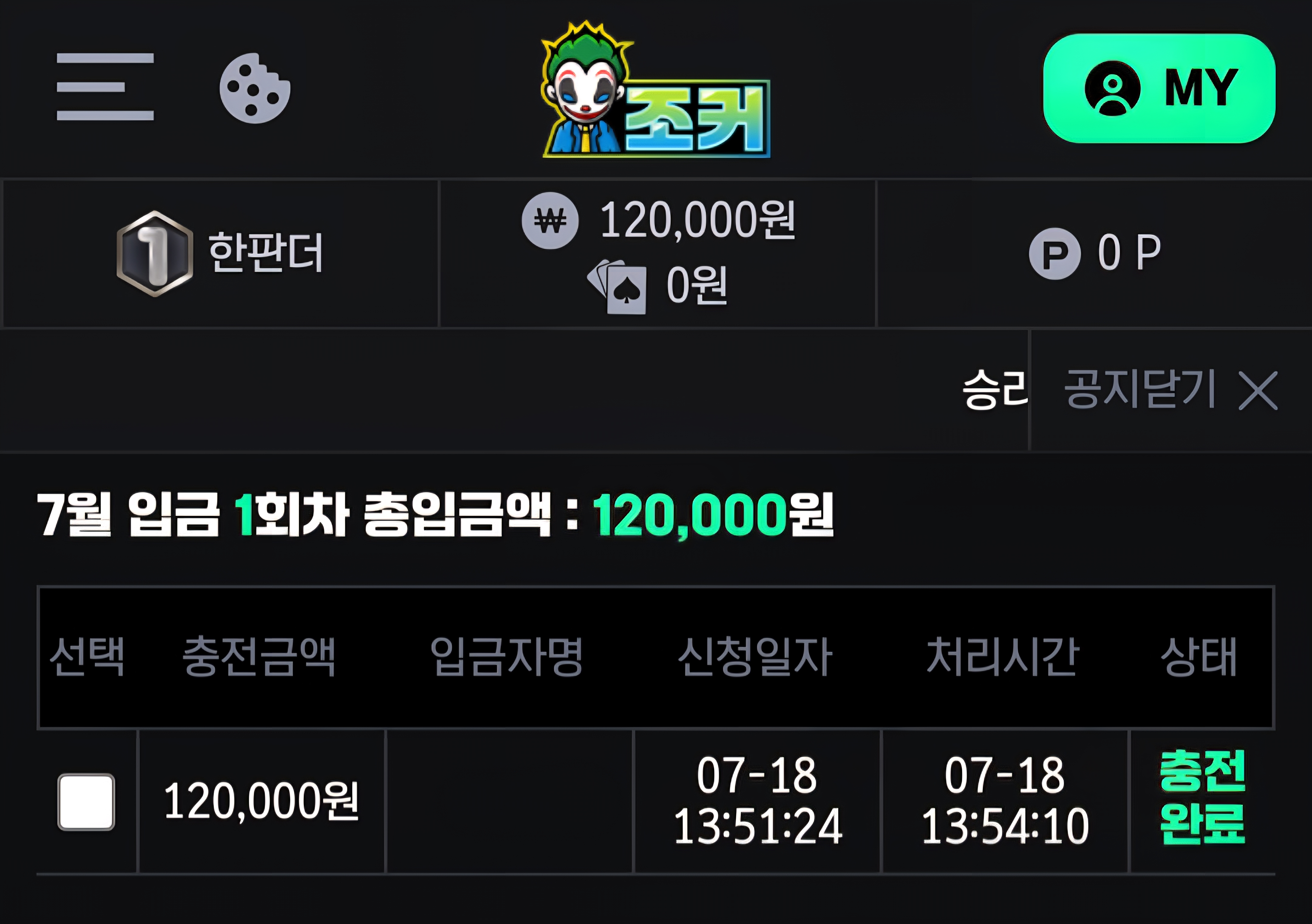This screenshot has height=924, width=1312.
Task: Select the 120,000원 deposit checkbox
Action: 86,801
